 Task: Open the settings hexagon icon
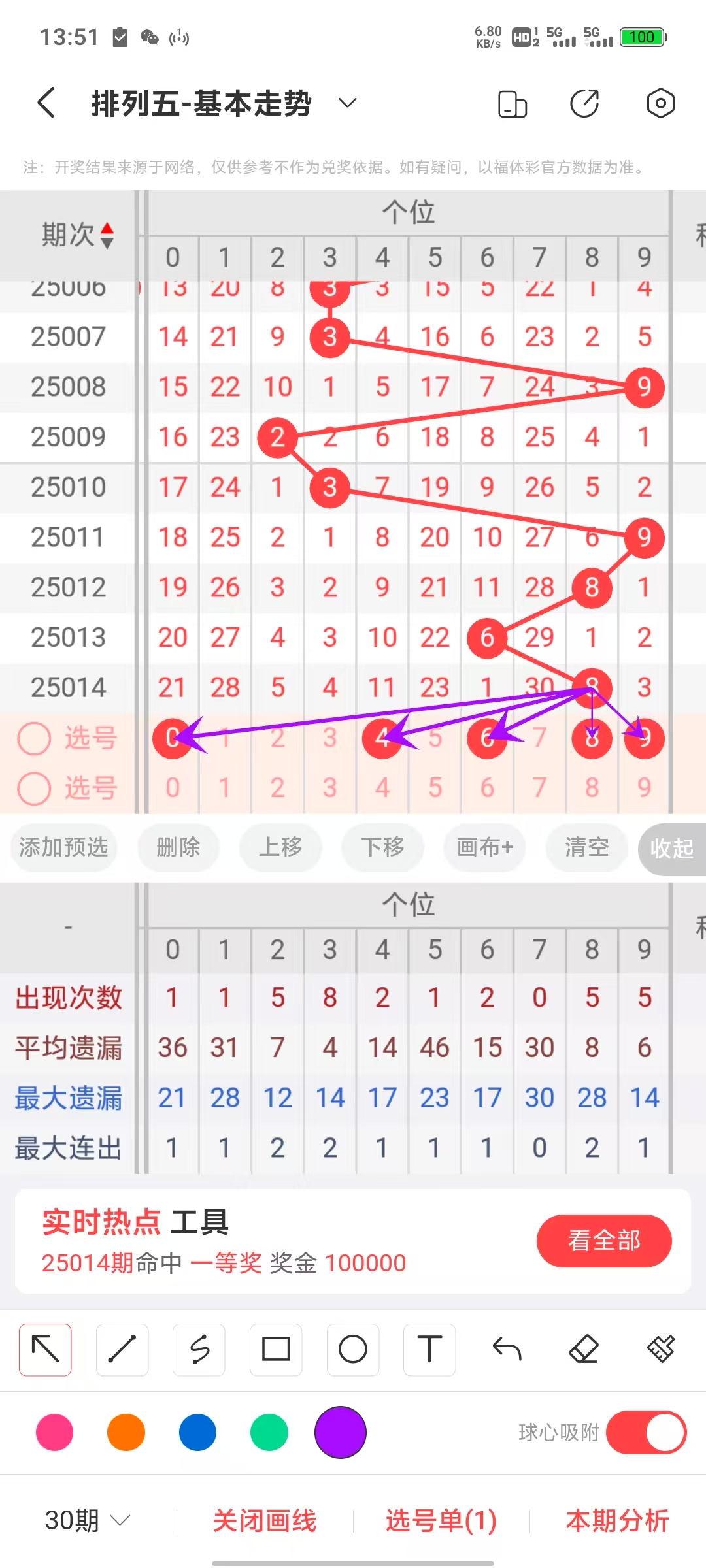pyautogui.click(x=660, y=103)
